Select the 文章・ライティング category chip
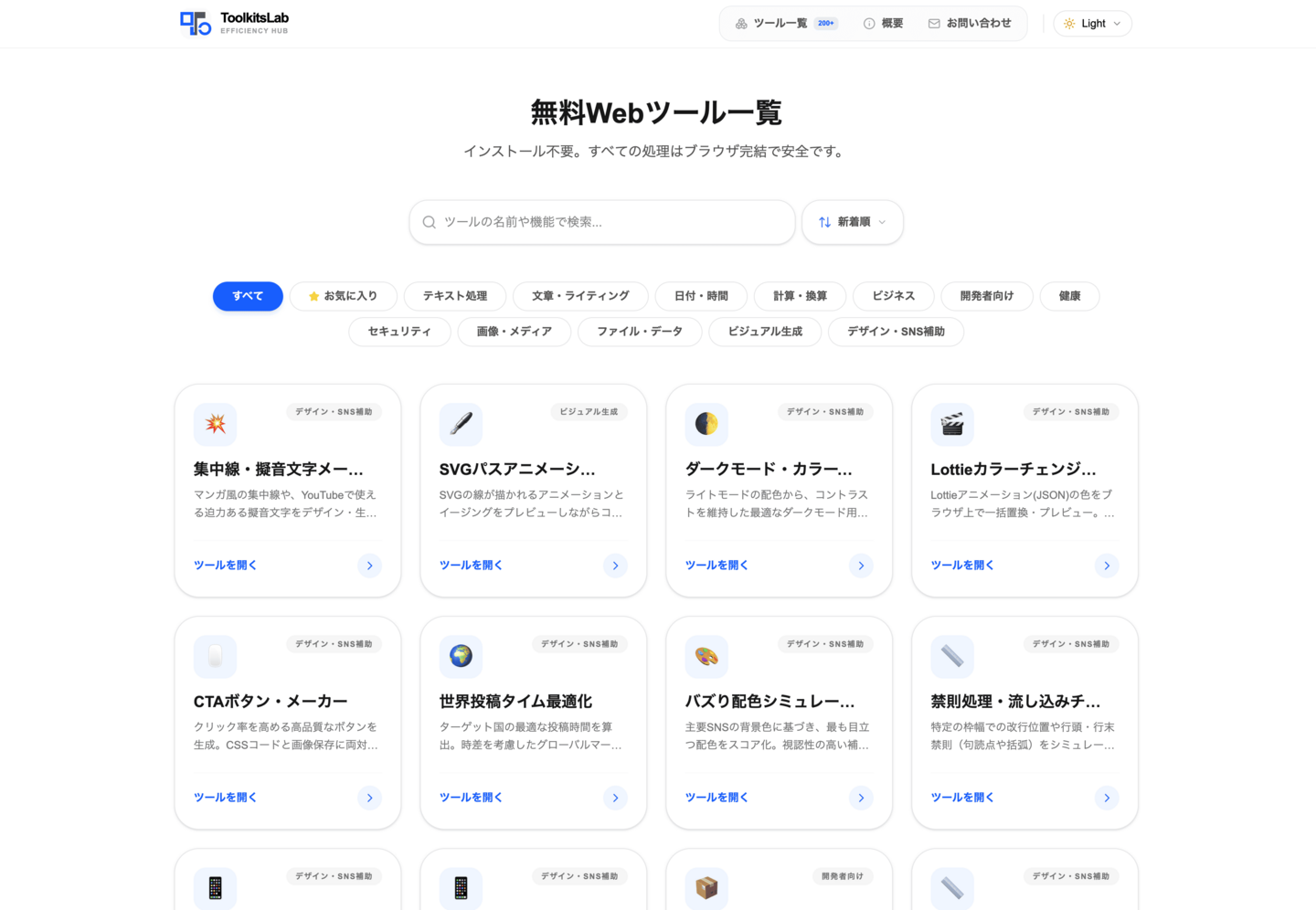This screenshot has width=1316, height=910. coord(580,296)
